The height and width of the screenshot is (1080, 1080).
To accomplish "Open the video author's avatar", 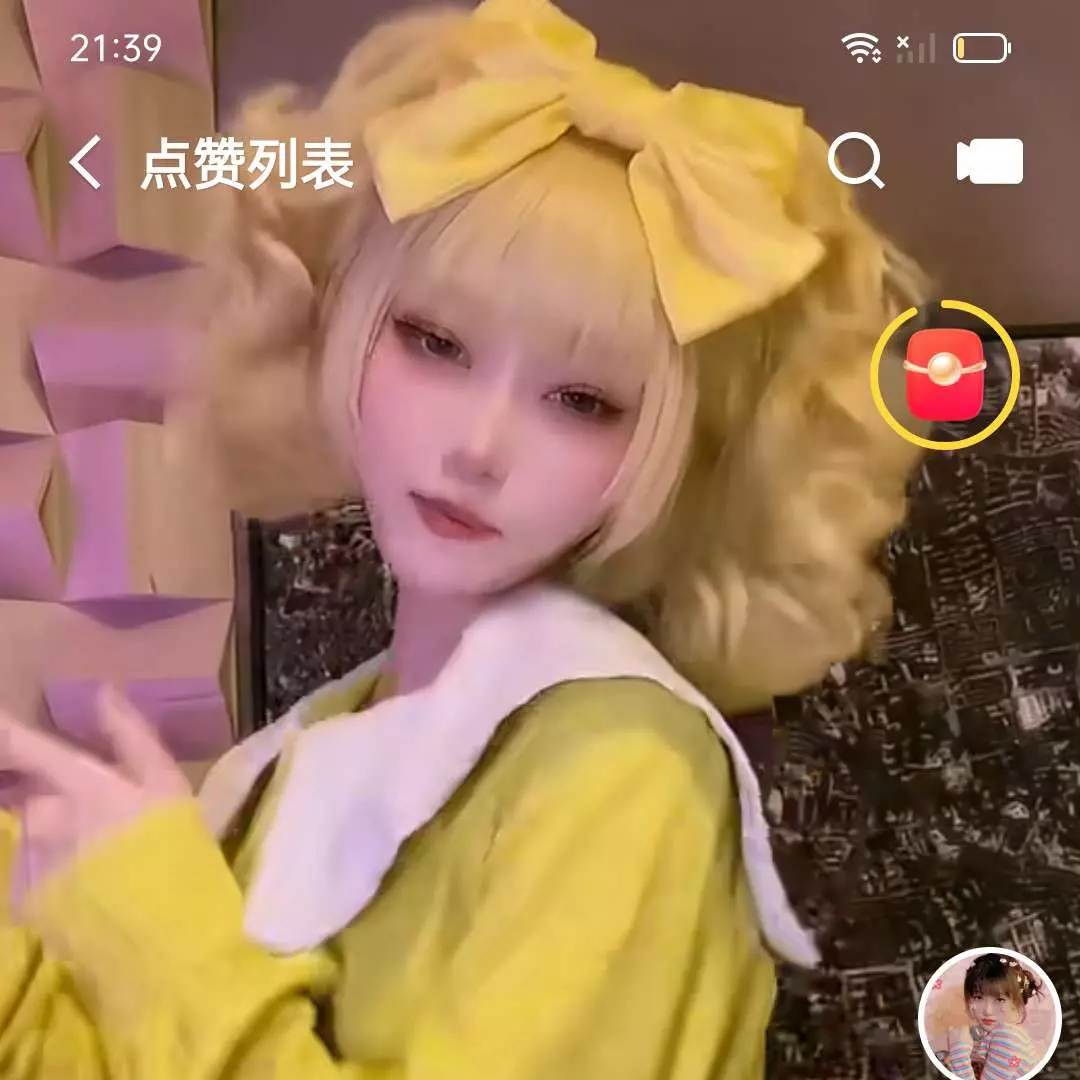I will (989, 1015).
